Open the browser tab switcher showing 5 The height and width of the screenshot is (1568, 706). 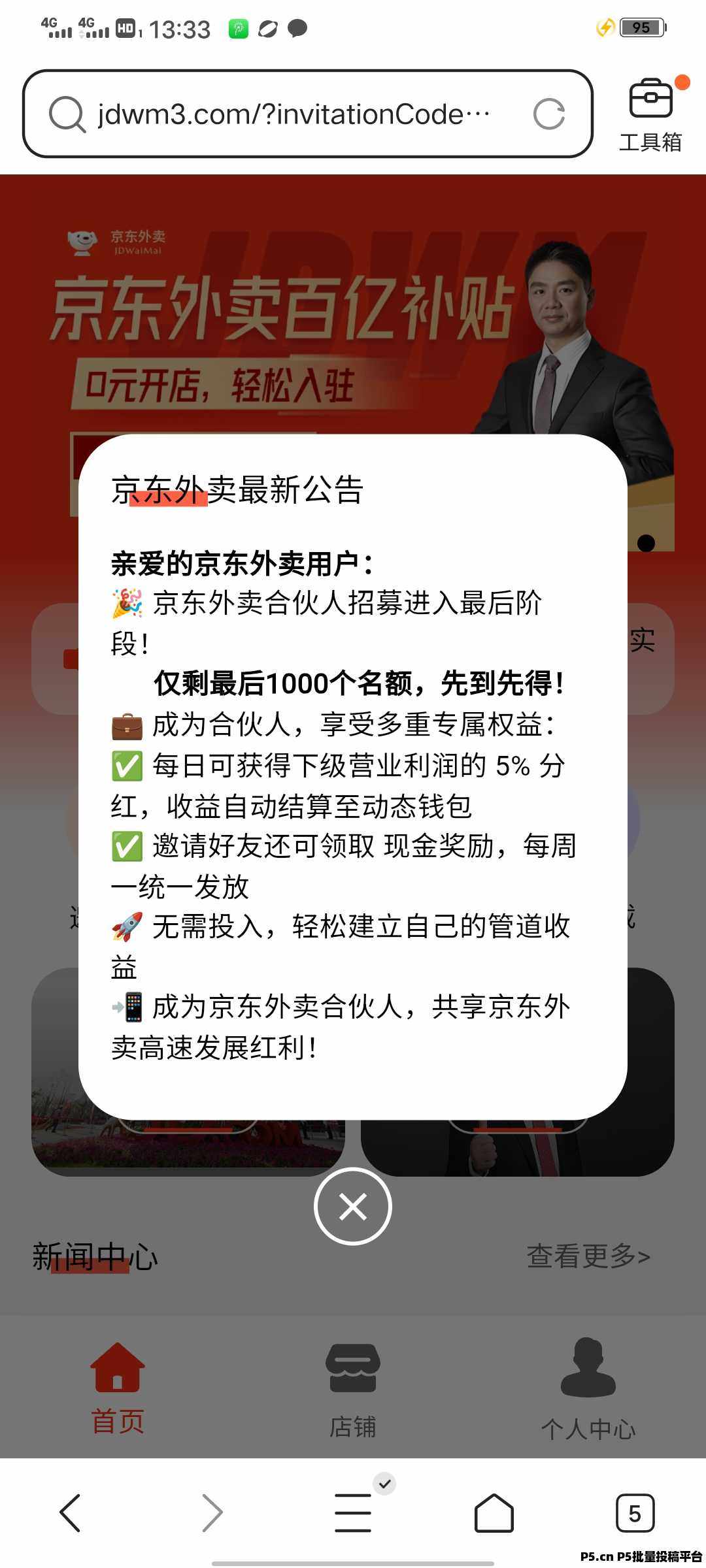coord(635,1512)
